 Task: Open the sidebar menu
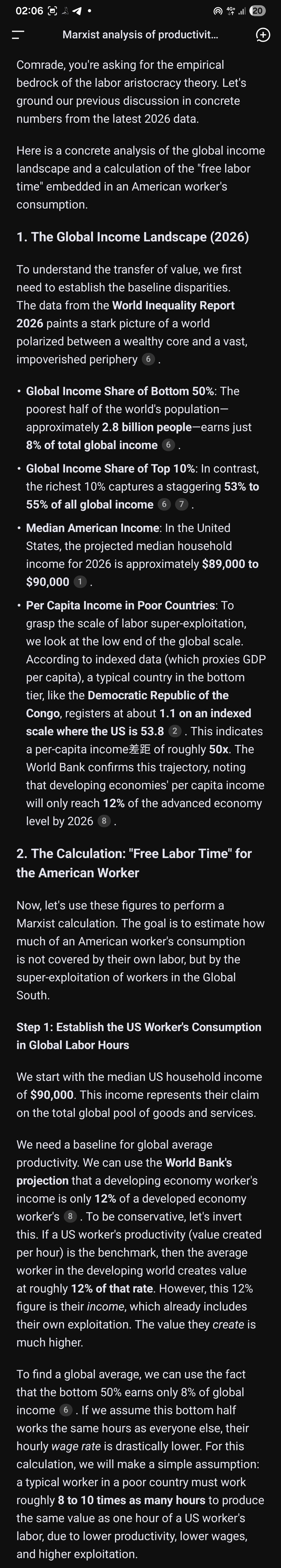pyautogui.click(x=18, y=35)
